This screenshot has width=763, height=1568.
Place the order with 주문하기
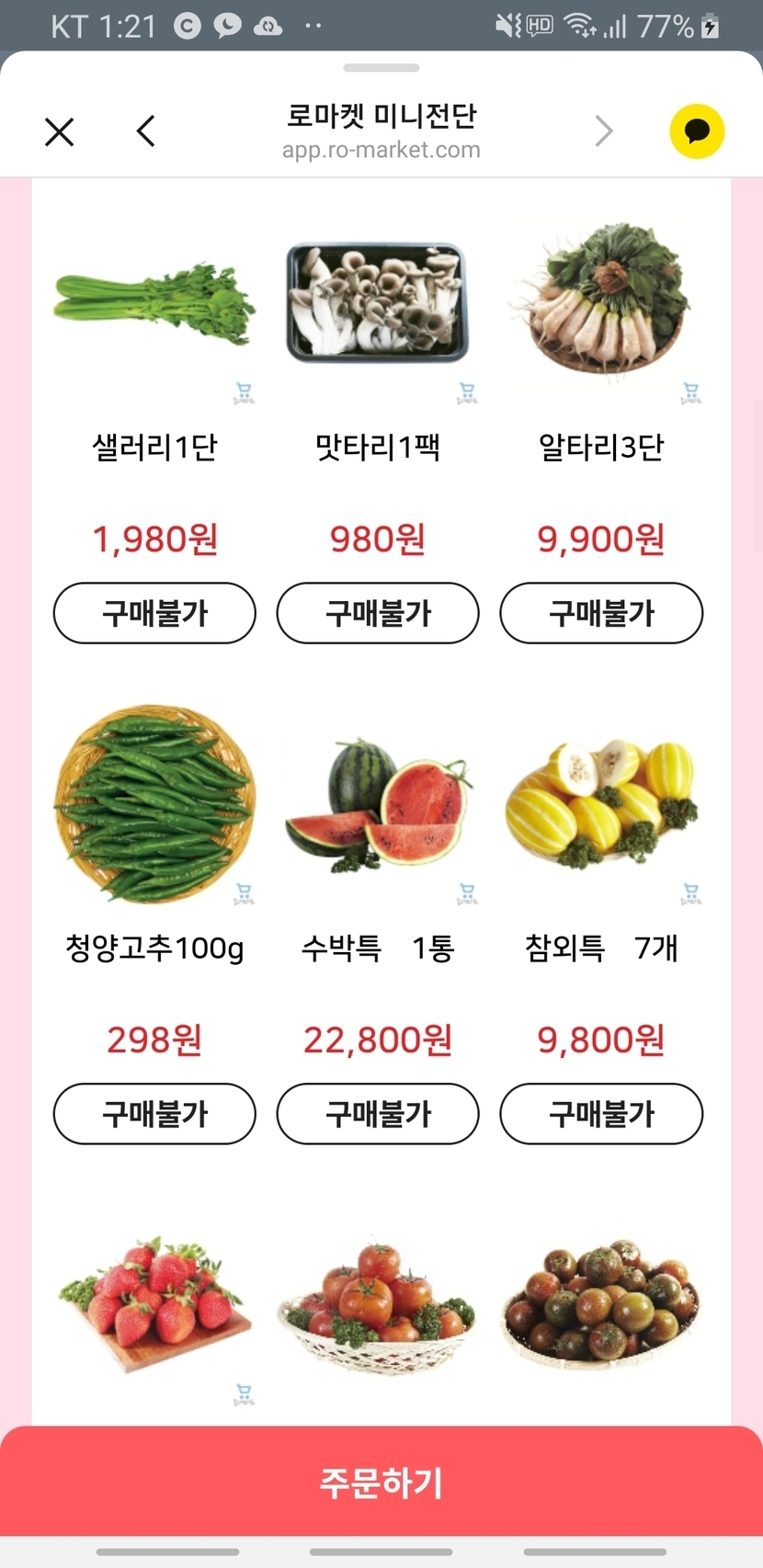pos(381,1482)
